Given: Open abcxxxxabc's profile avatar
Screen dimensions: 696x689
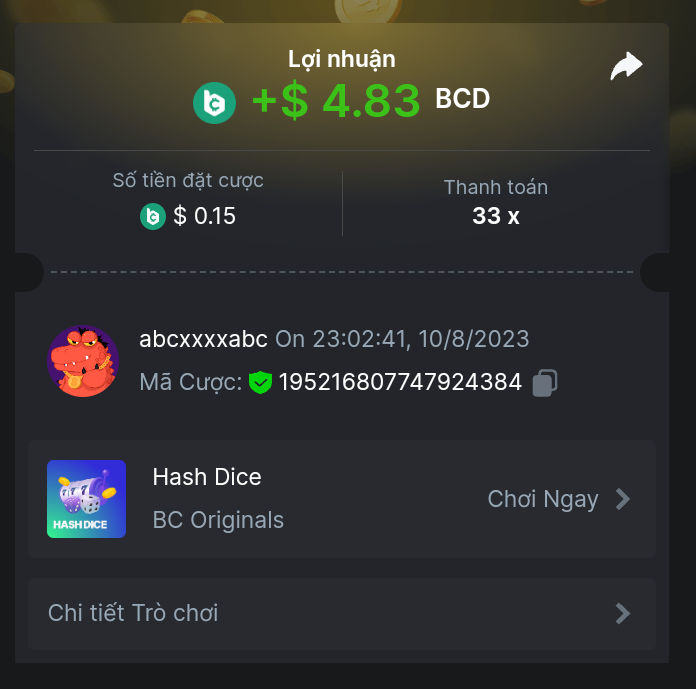Looking at the screenshot, I should [x=83, y=361].
